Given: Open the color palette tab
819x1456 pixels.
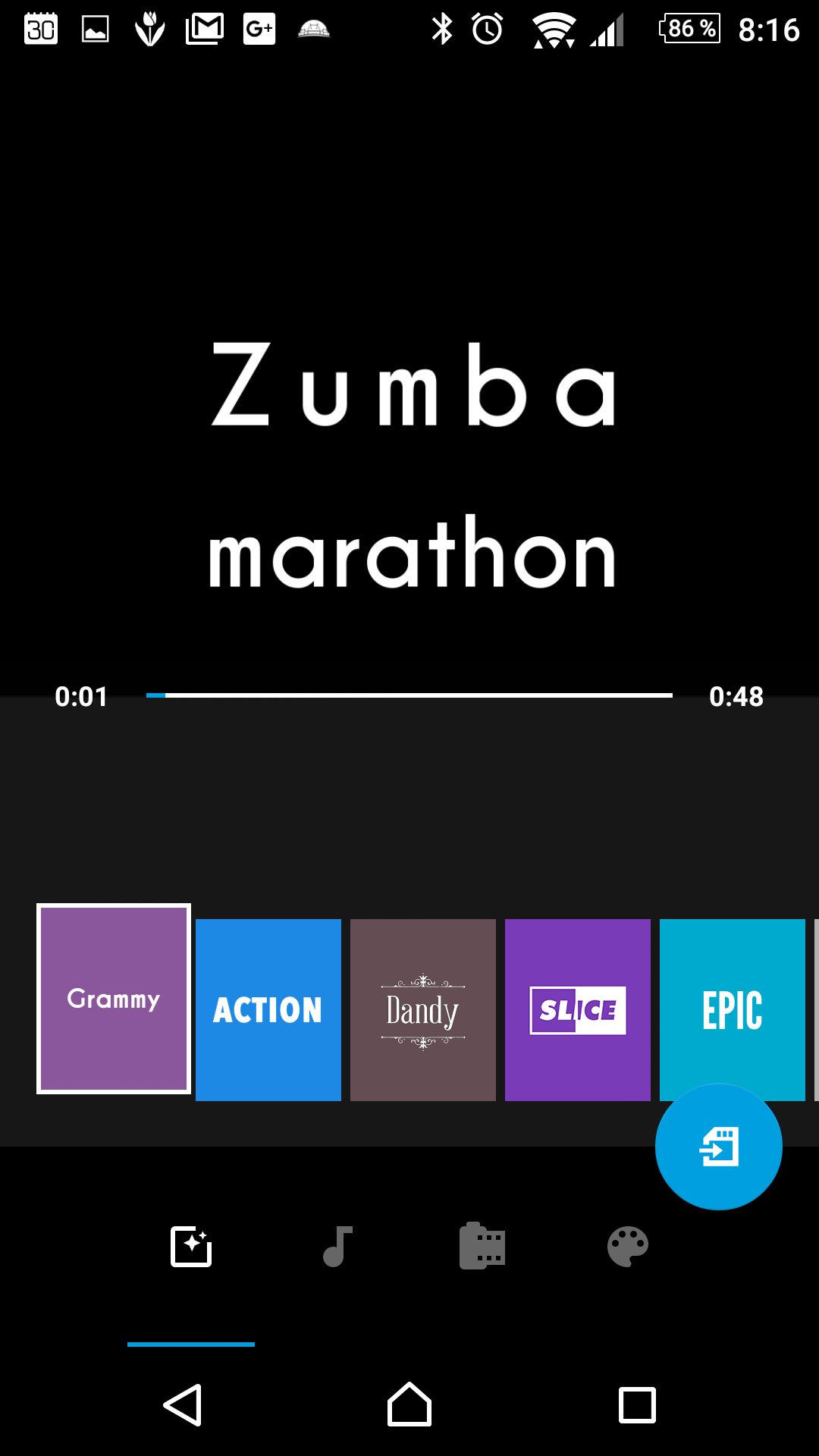Looking at the screenshot, I should (x=628, y=1247).
